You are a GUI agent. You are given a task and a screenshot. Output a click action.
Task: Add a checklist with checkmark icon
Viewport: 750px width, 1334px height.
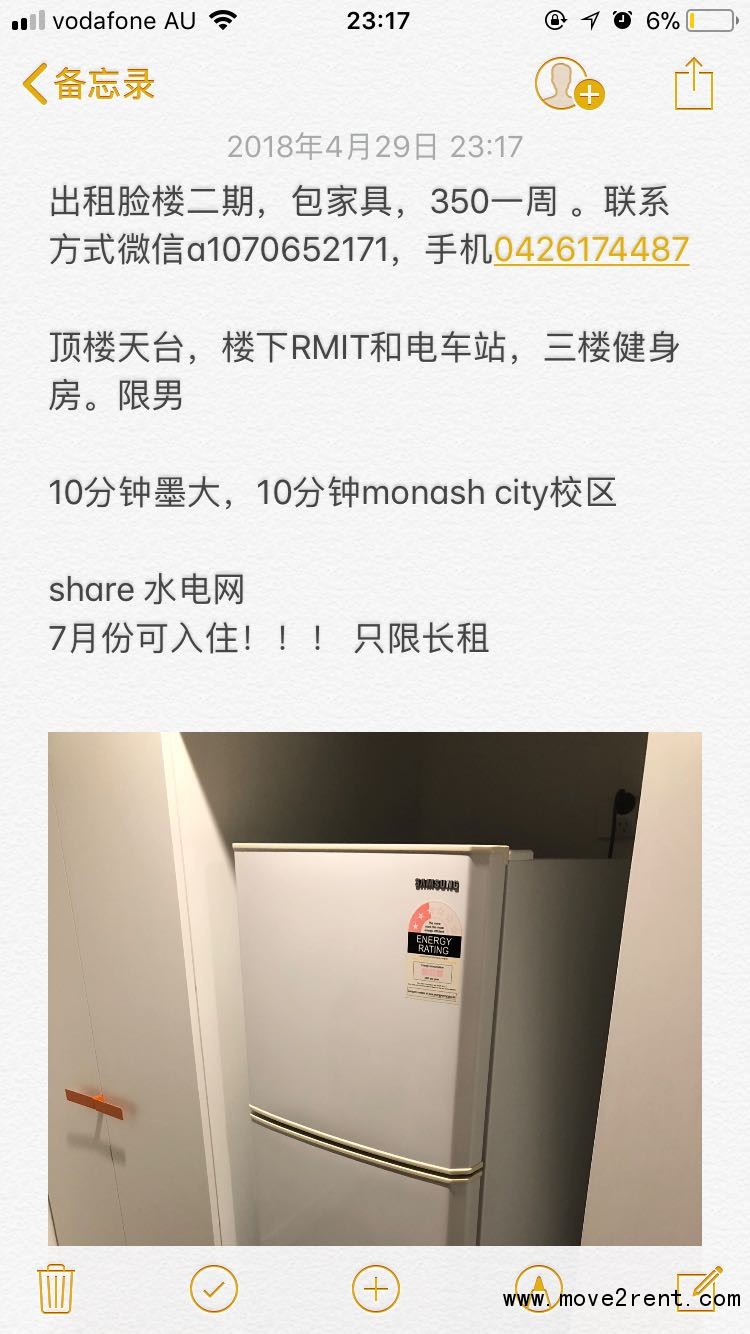click(x=213, y=1289)
